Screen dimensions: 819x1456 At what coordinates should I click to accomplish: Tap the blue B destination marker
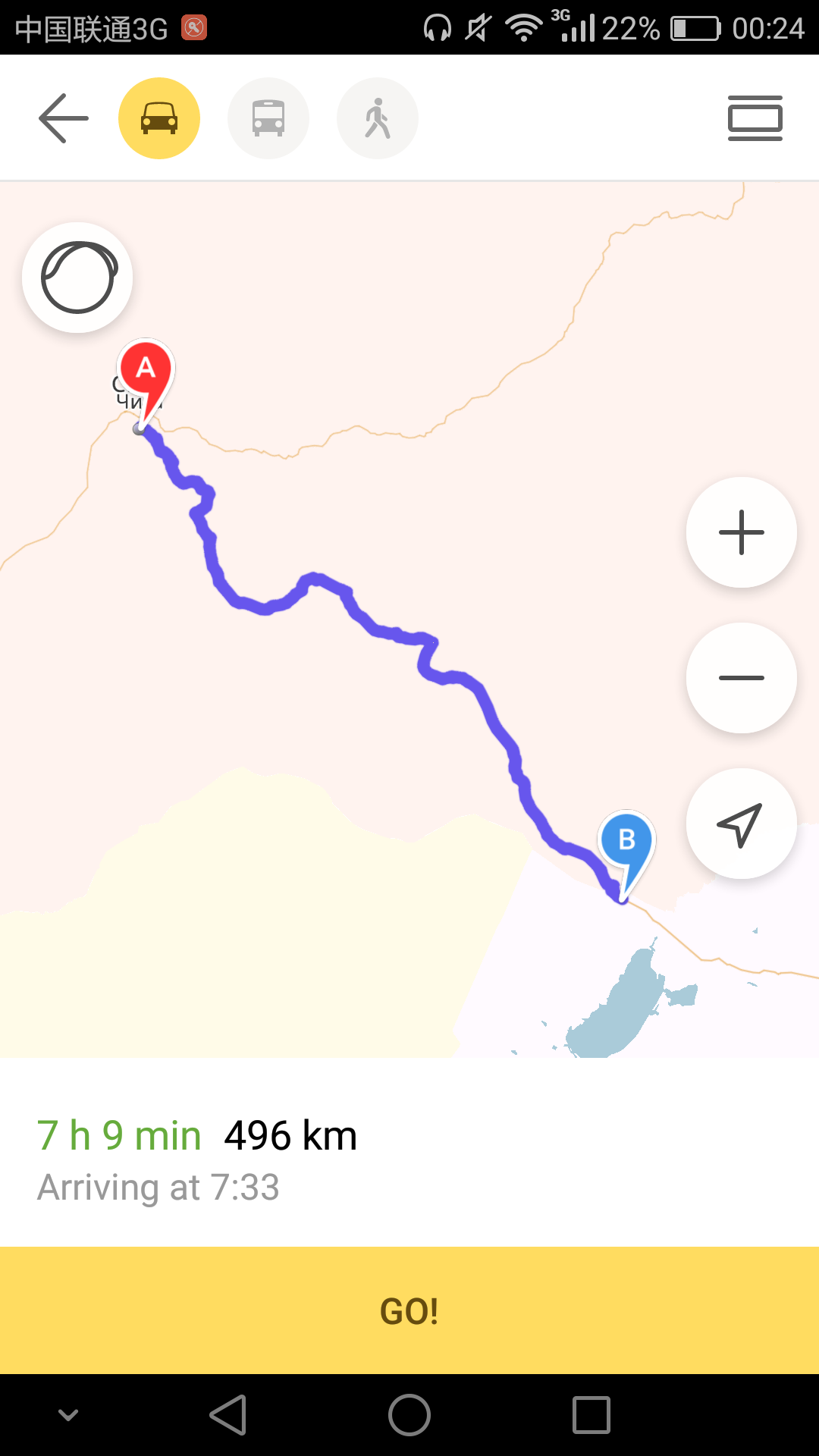coord(626,842)
